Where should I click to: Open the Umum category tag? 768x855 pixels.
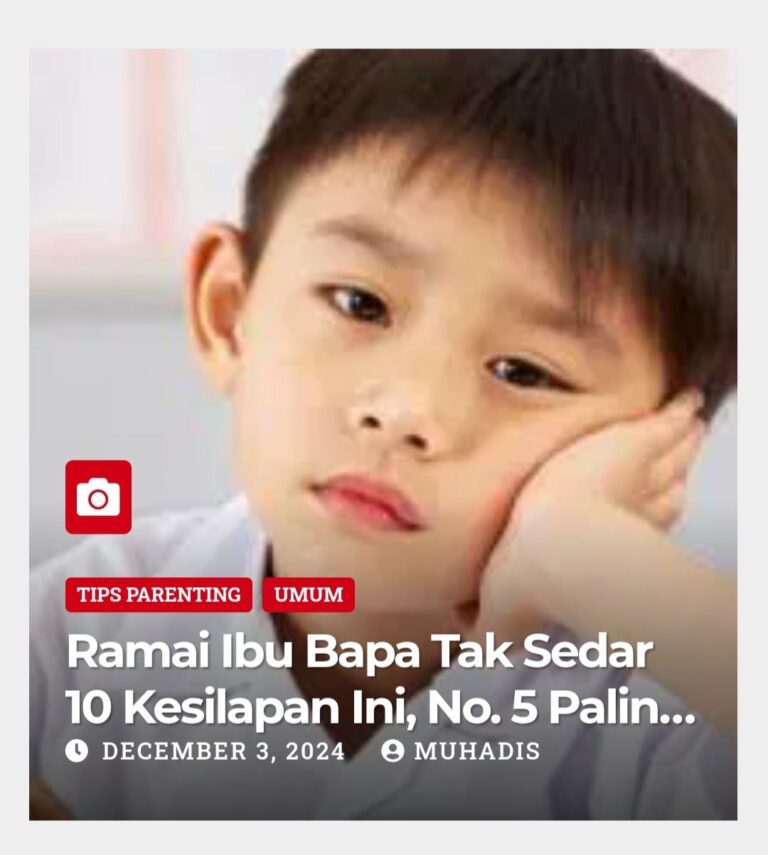tap(309, 595)
